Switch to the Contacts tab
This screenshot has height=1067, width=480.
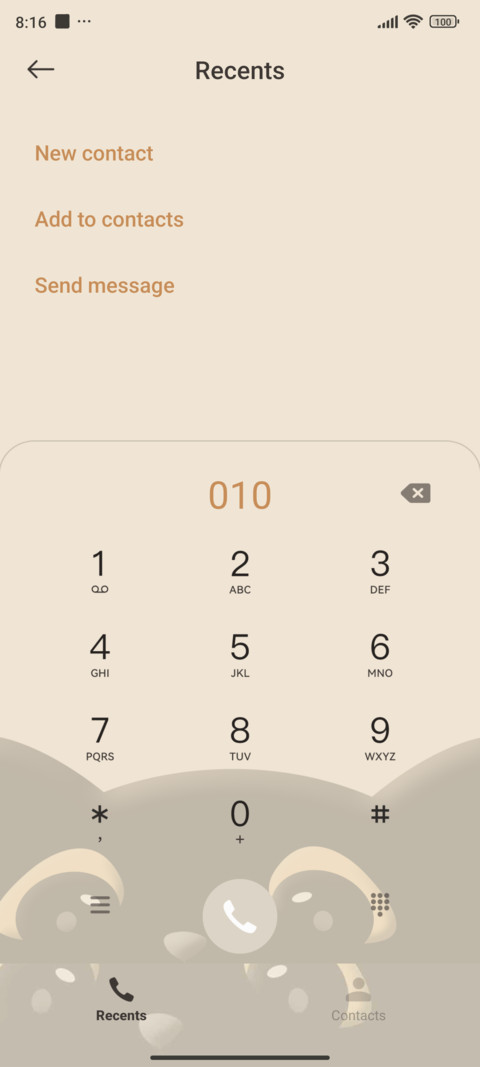(358, 999)
